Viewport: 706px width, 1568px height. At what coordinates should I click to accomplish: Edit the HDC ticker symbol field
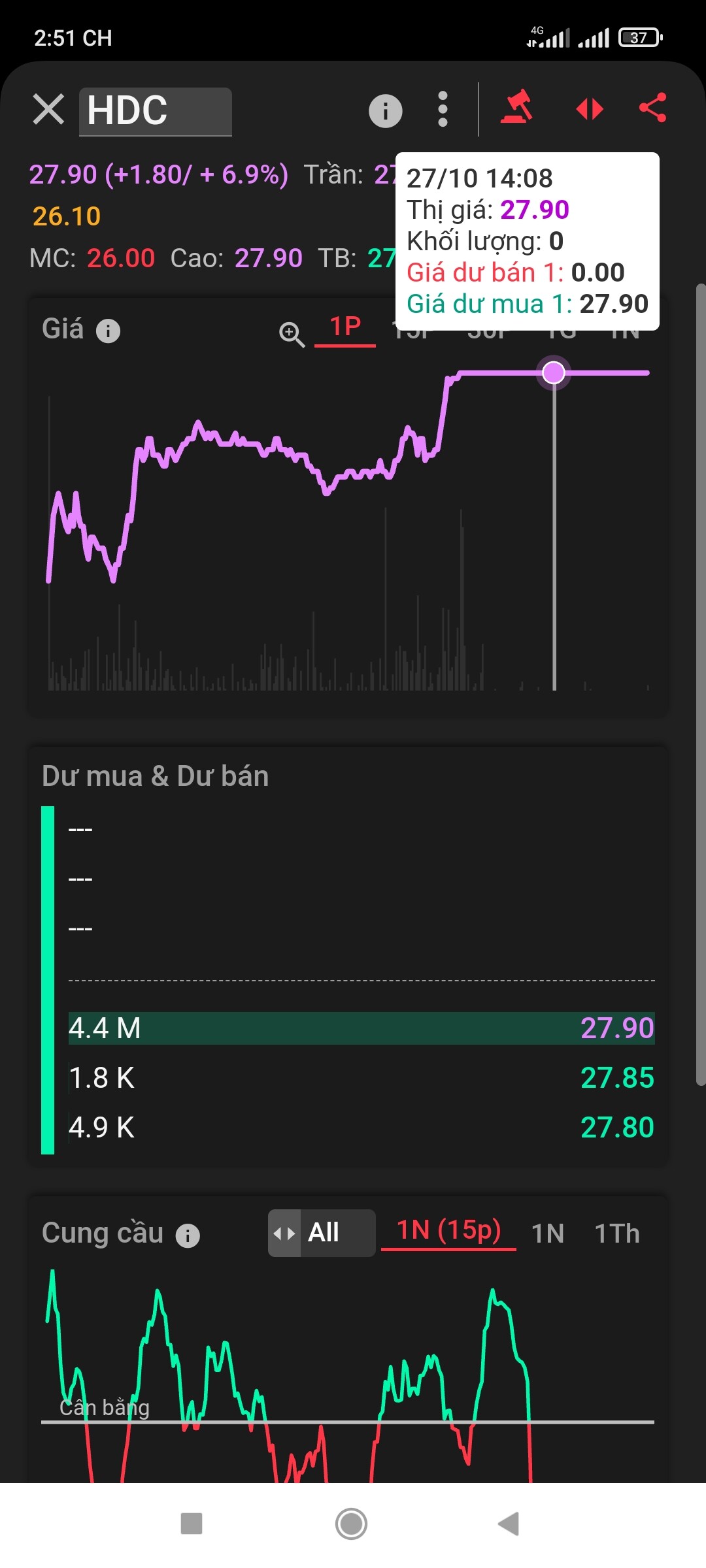tap(156, 110)
